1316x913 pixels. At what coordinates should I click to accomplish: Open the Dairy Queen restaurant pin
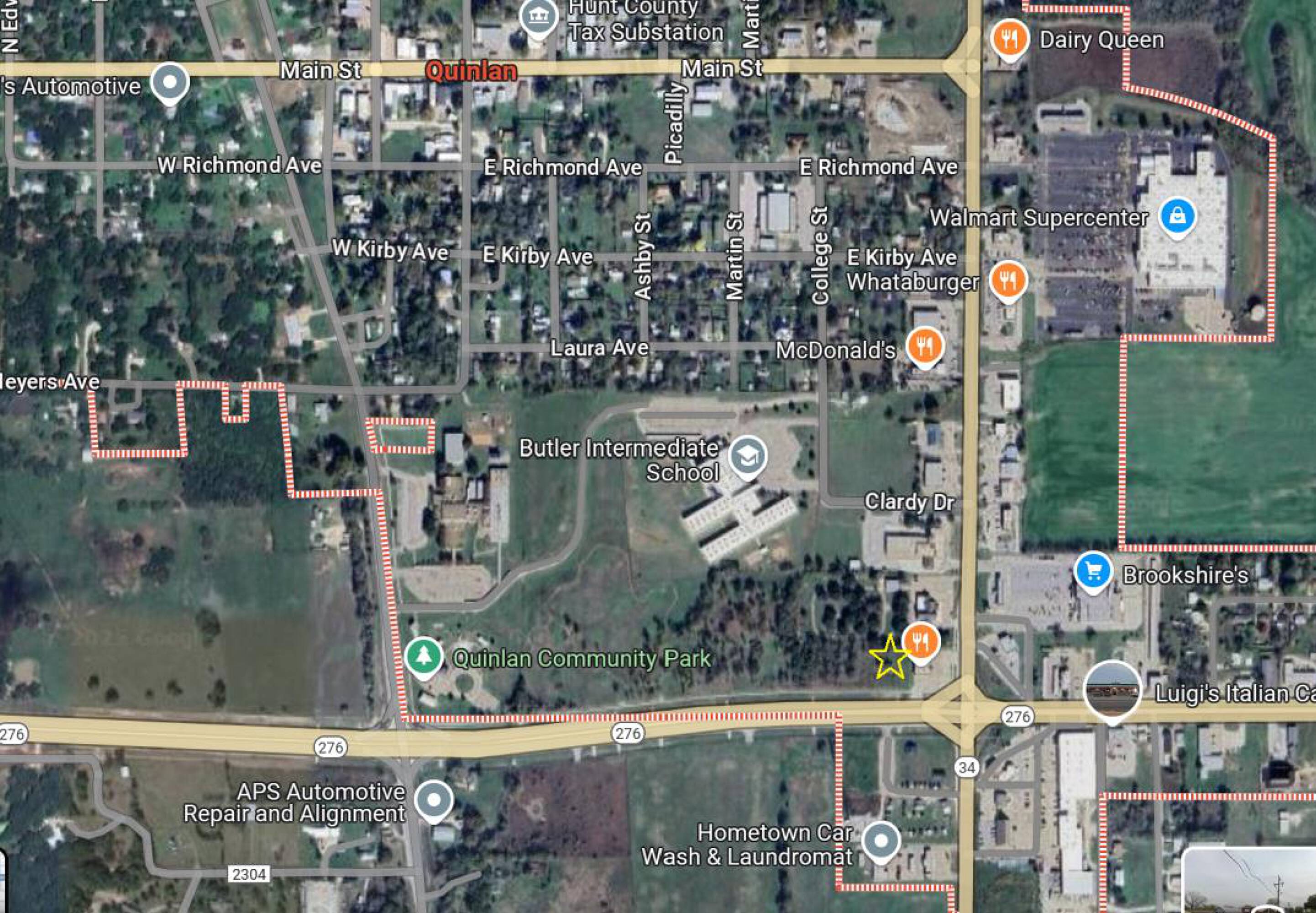tap(1010, 39)
